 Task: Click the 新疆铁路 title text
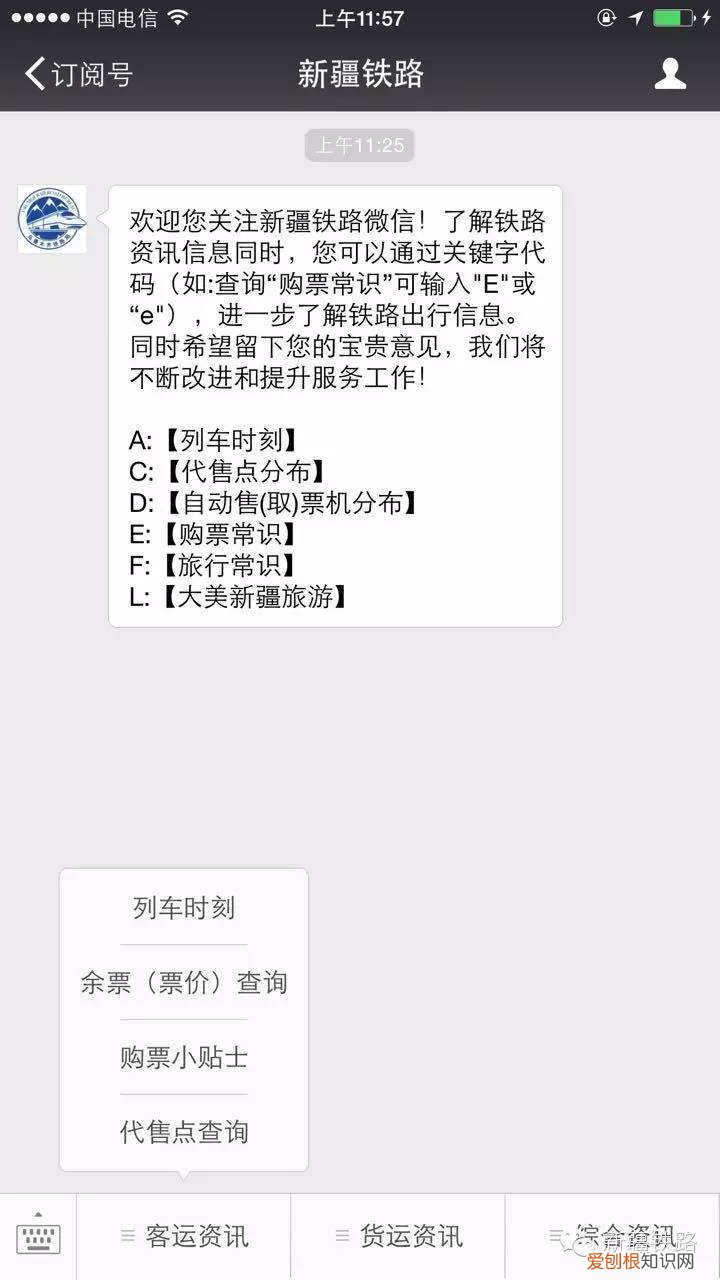[360, 73]
